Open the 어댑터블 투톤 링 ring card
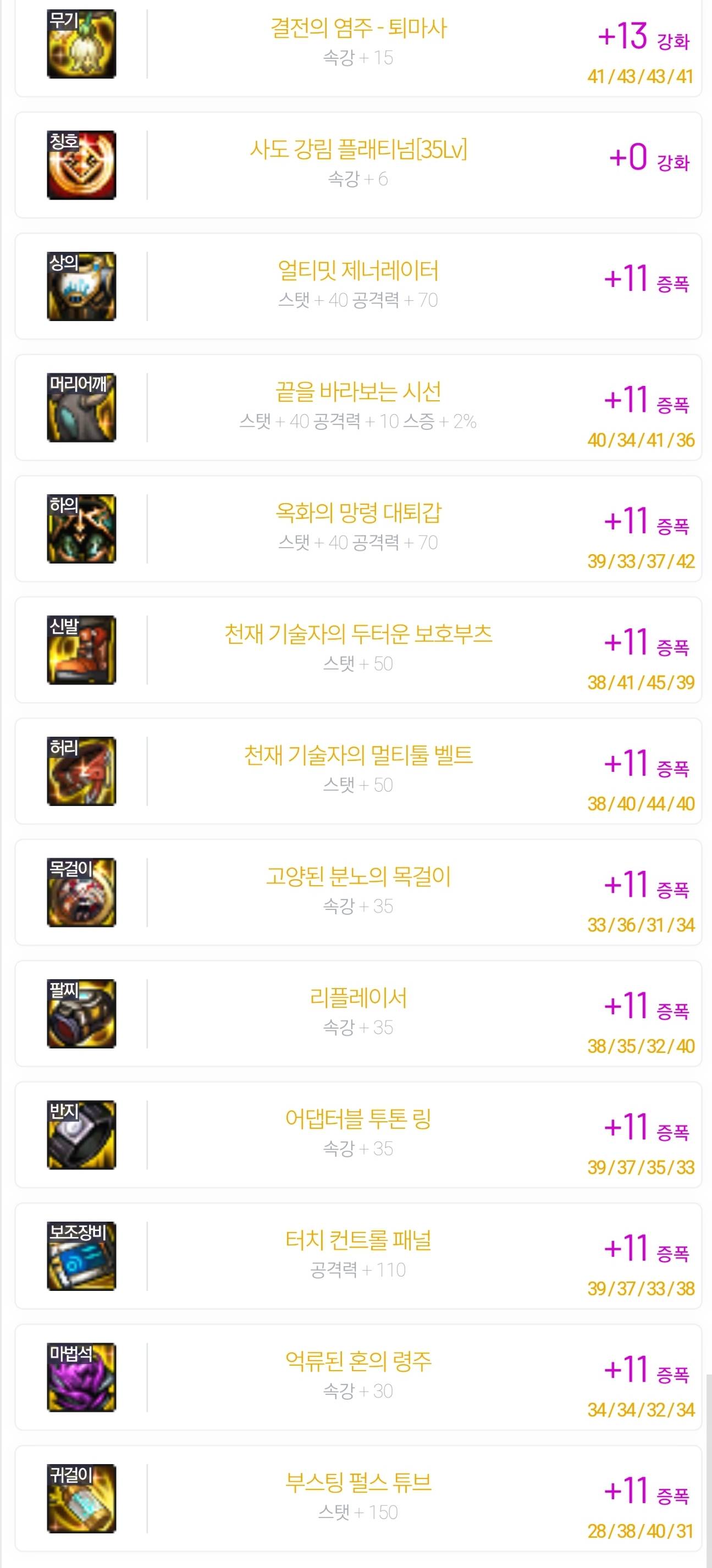 click(x=358, y=1134)
